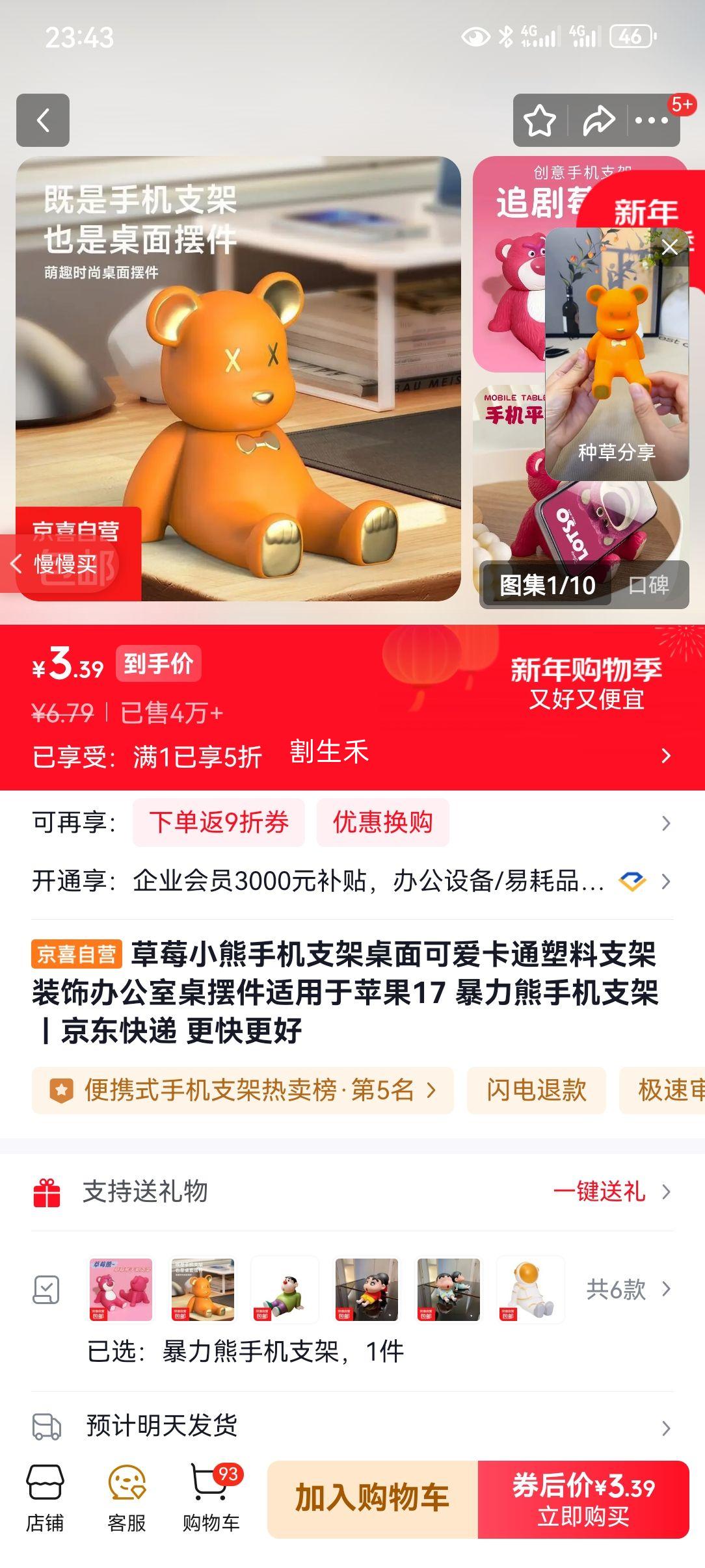
Task: Open the share panel via the share icon
Action: click(597, 119)
